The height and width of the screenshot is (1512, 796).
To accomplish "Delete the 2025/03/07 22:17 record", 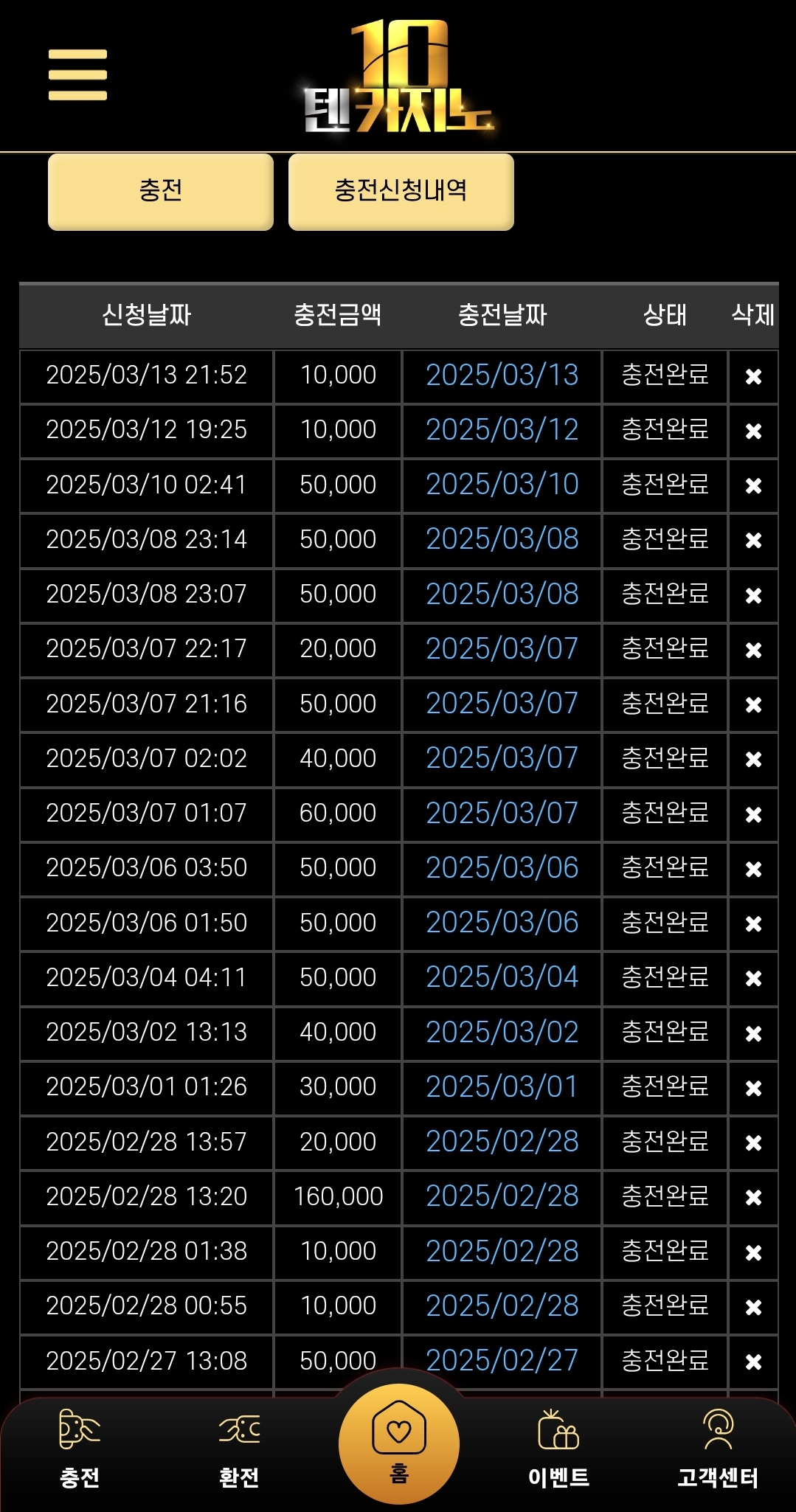I will click(x=753, y=651).
